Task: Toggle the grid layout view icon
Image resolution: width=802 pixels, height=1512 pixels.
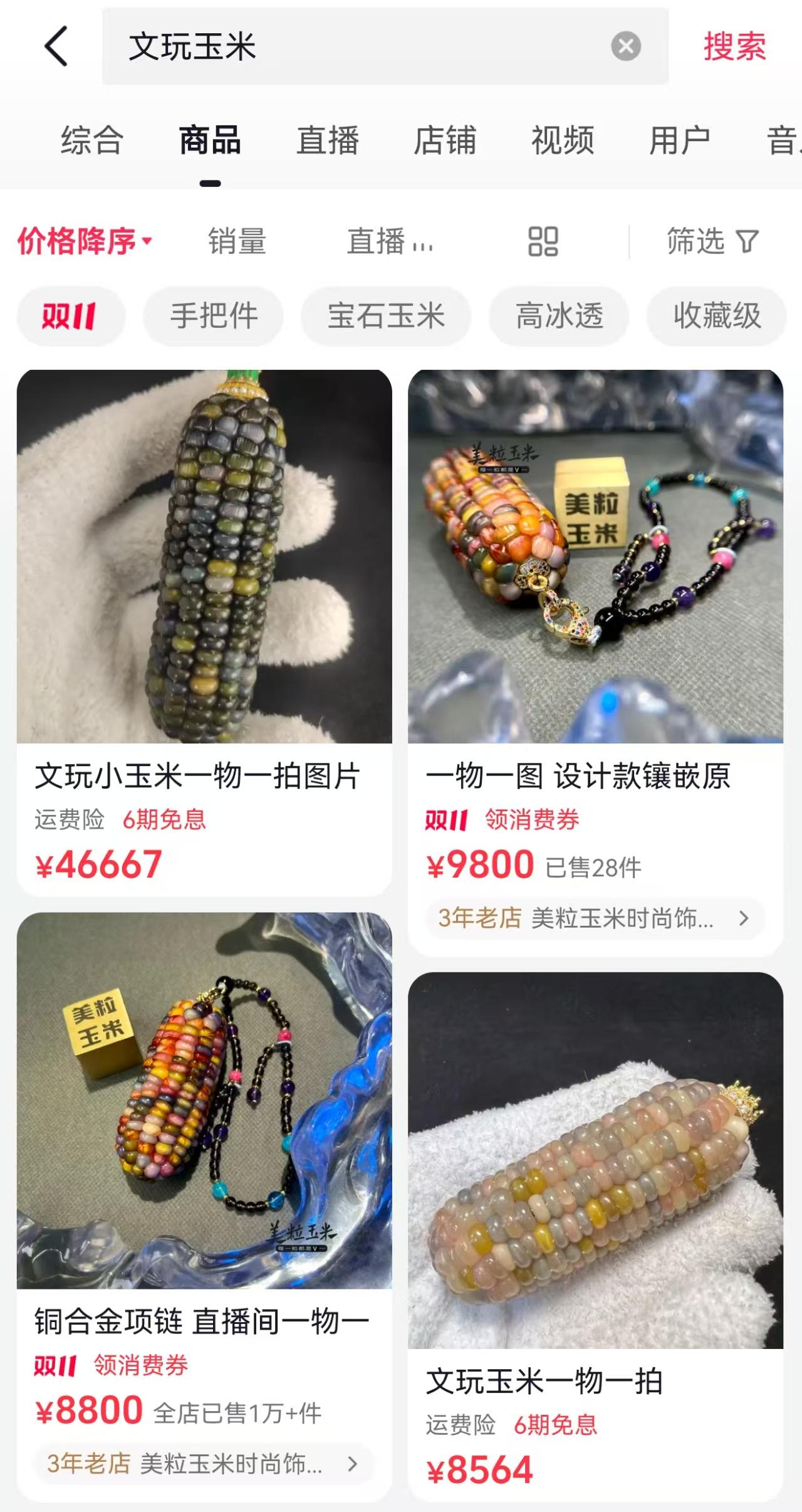Action: (543, 241)
